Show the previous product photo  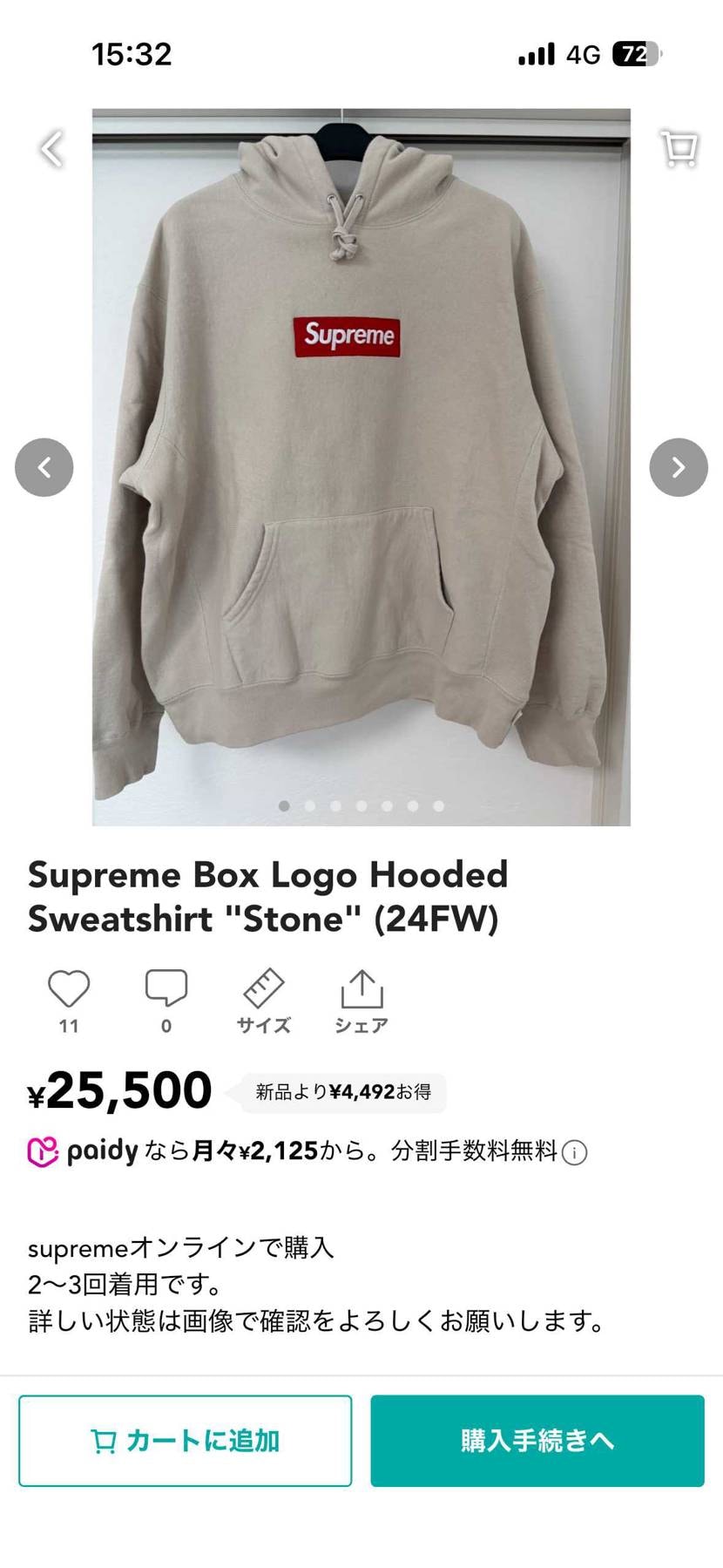(44, 467)
